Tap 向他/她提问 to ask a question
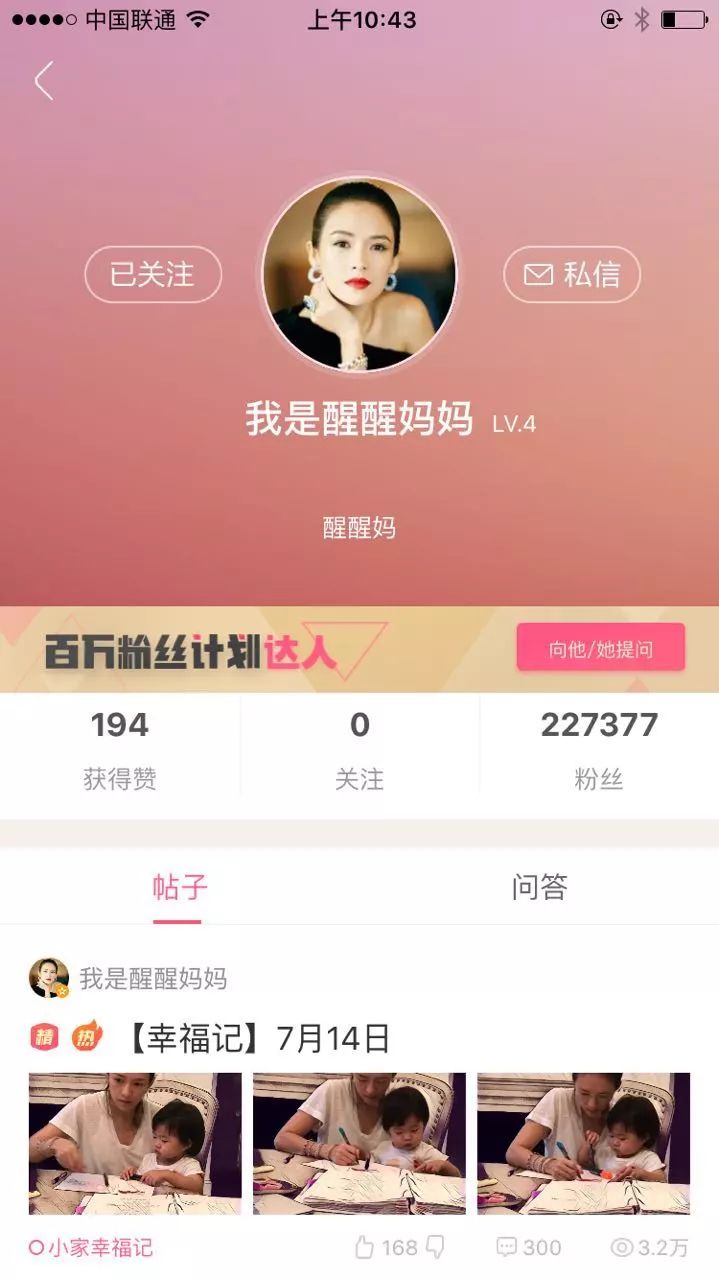 click(600, 648)
